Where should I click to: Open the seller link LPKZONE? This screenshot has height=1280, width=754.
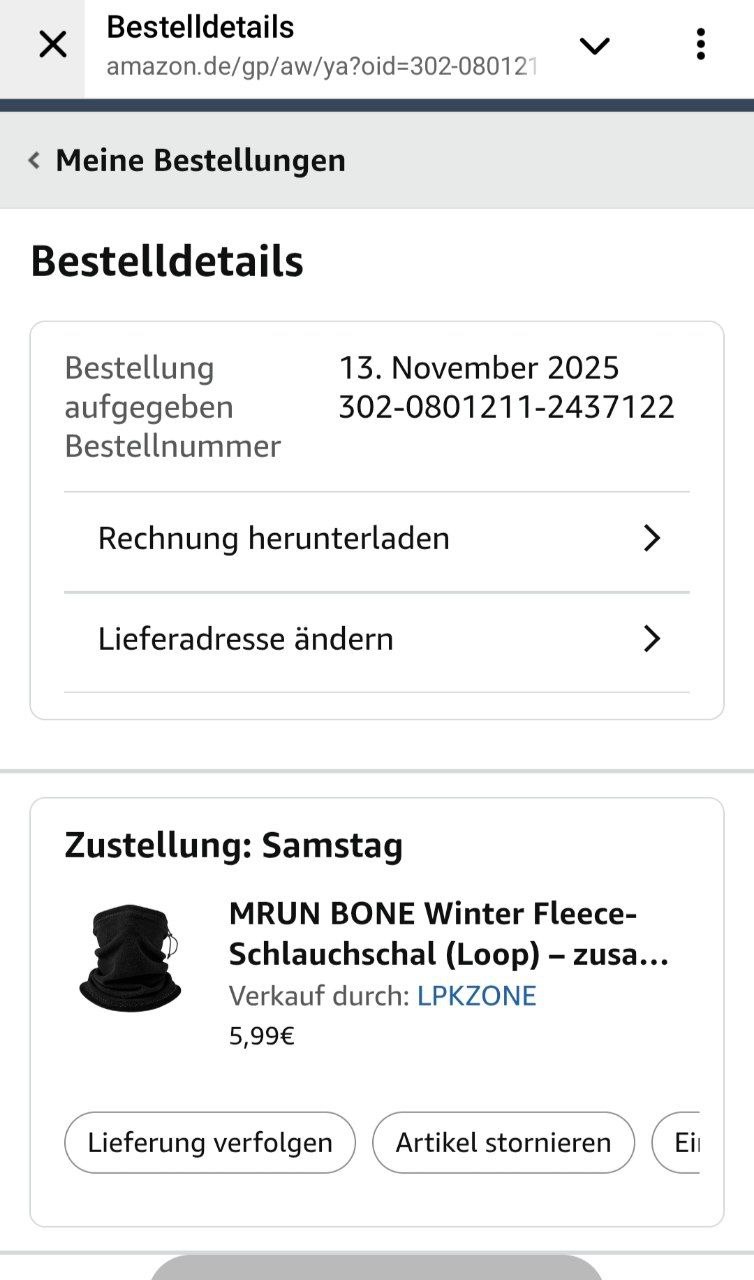coord(476,996)
